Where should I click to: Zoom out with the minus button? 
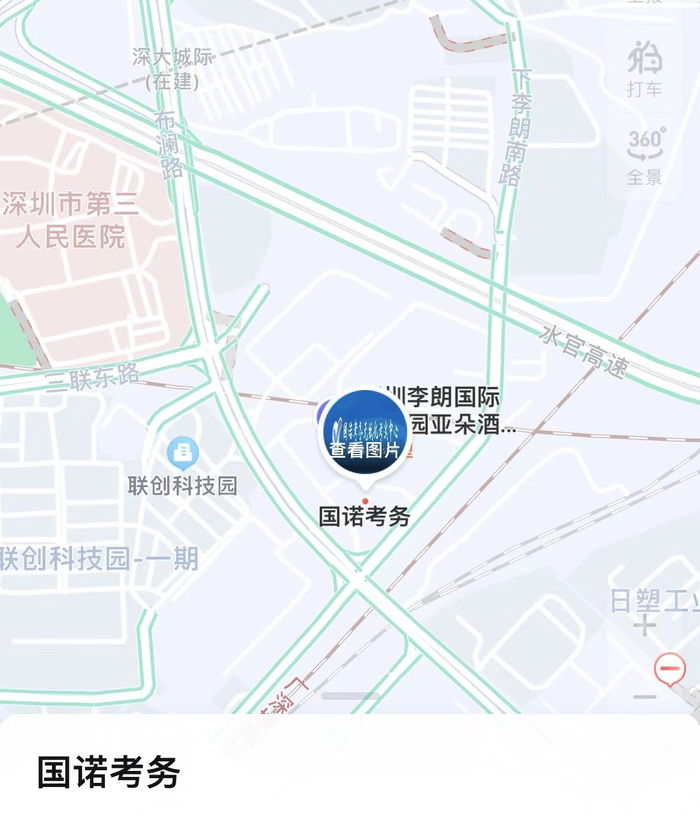click(x=644, y=697)
